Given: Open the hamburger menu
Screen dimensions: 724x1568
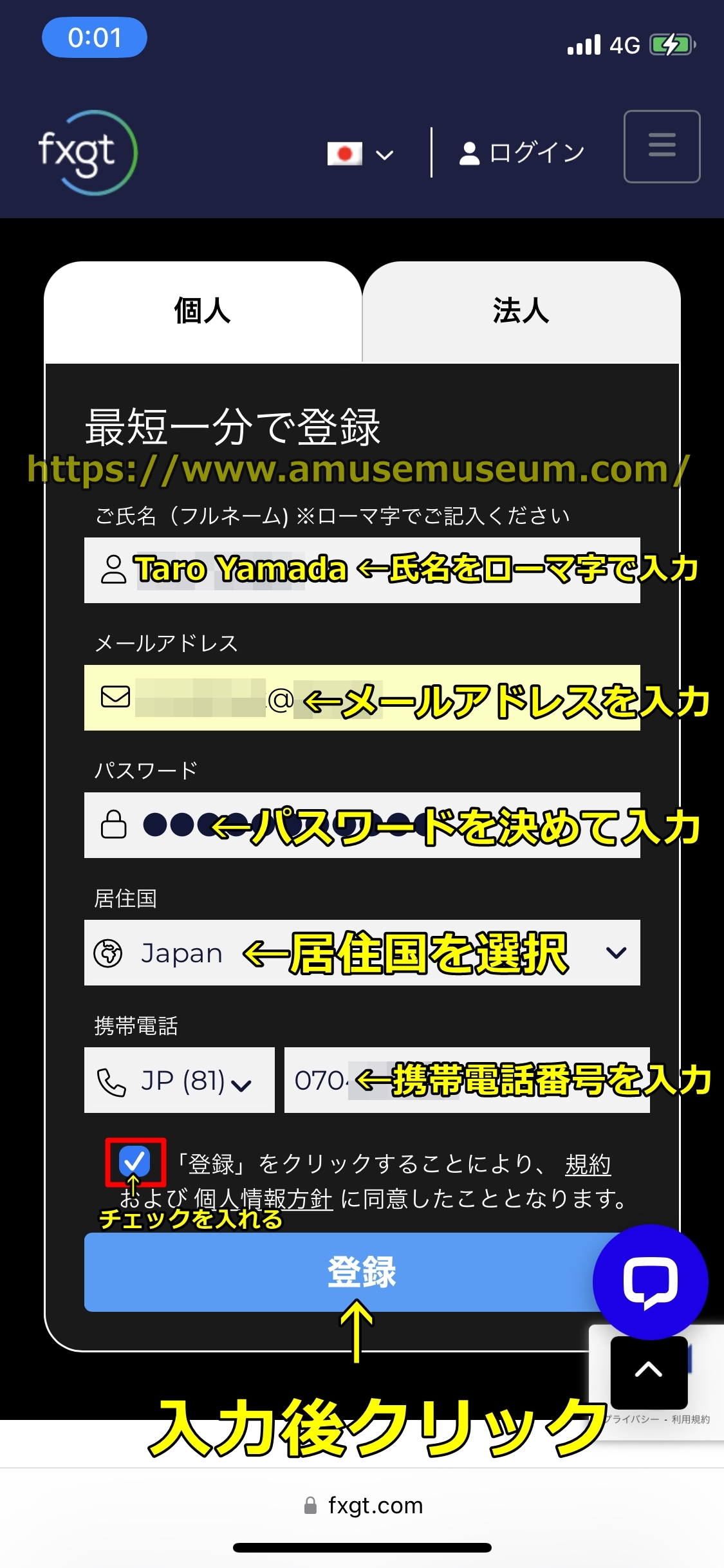Looking at the screenshot, I should click(x=662, y=146).
